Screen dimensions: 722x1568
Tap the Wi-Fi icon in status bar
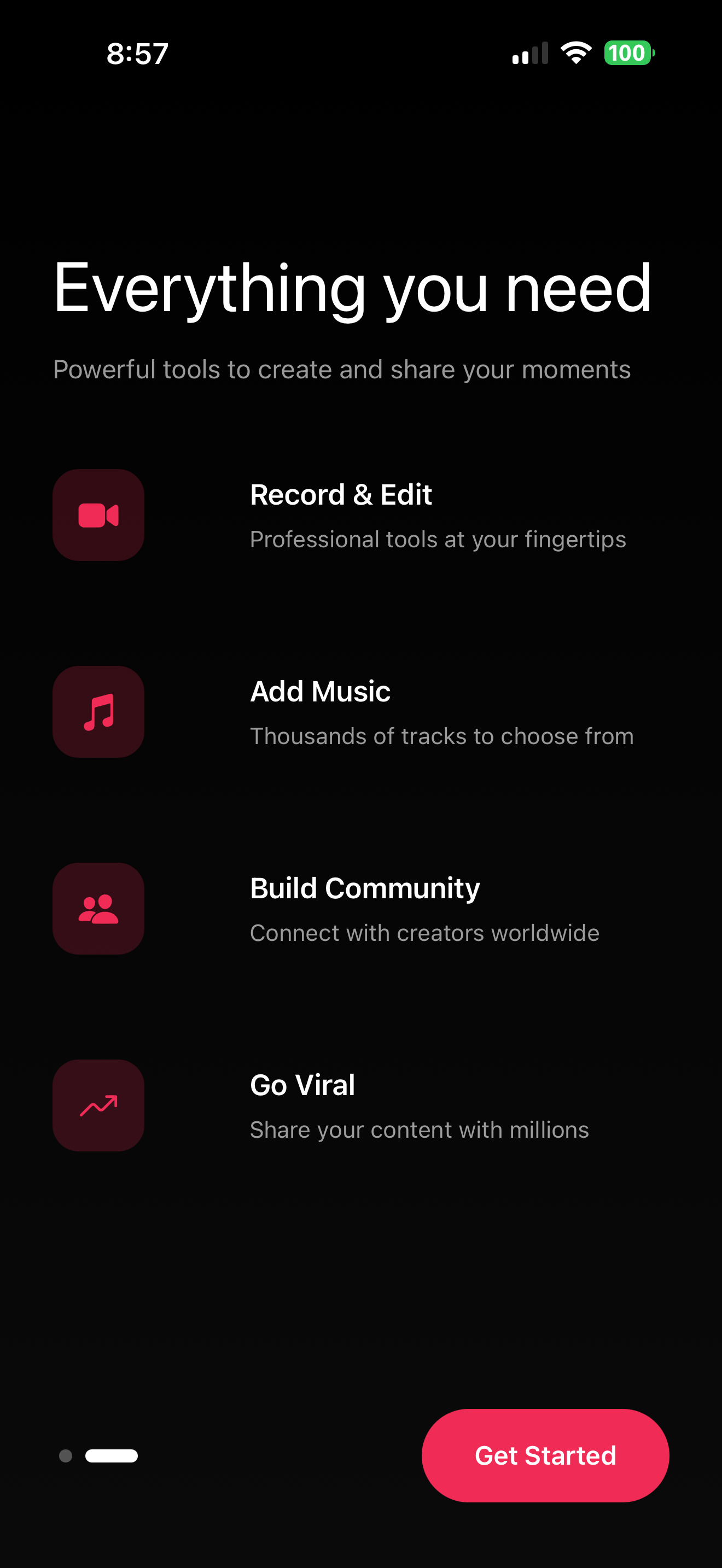(575, 52)
